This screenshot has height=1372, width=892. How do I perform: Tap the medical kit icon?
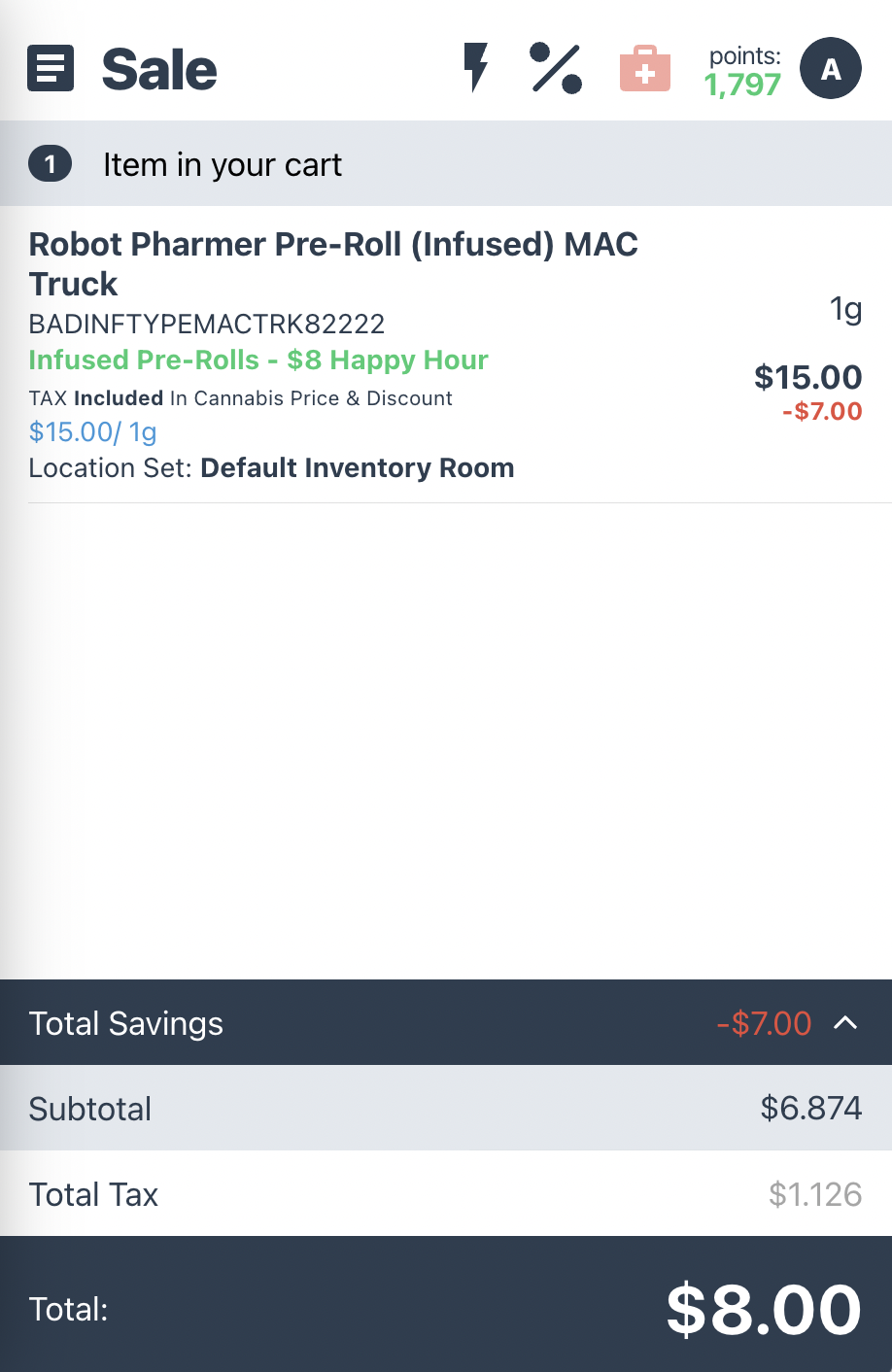tap(645, 69)
